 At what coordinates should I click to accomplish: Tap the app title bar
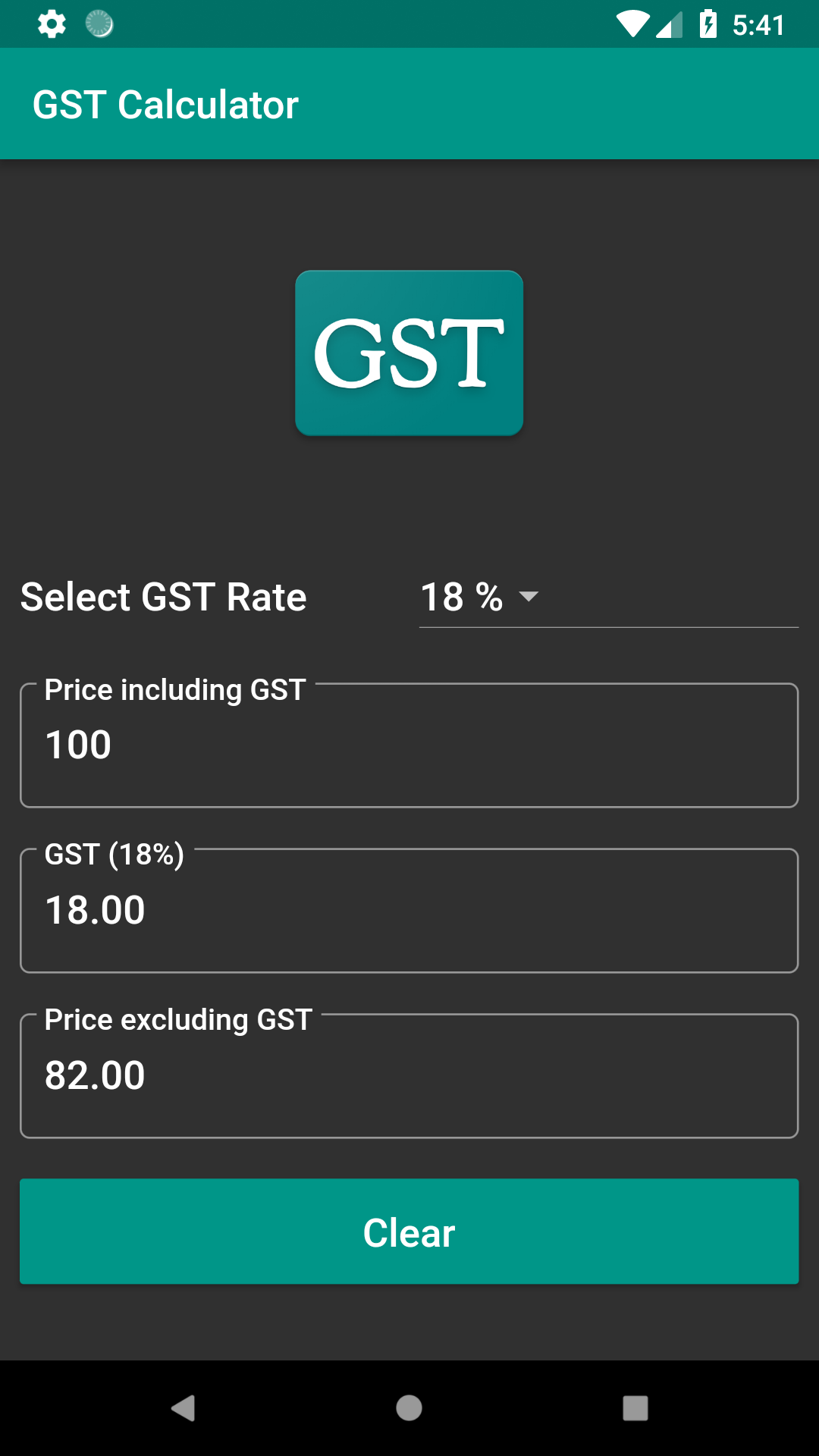[409, 103]
